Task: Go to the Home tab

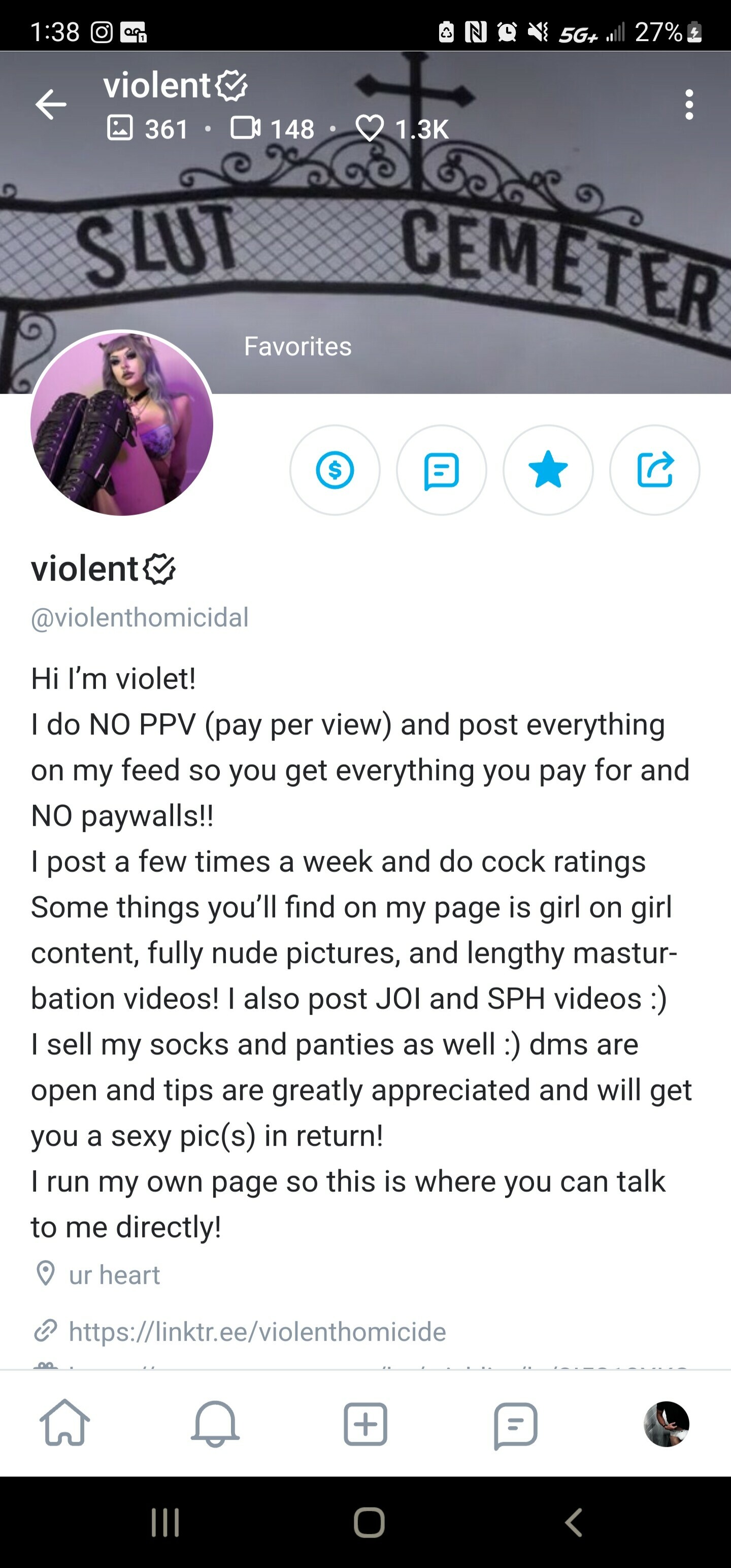Action: click(x=65, y=1424)
